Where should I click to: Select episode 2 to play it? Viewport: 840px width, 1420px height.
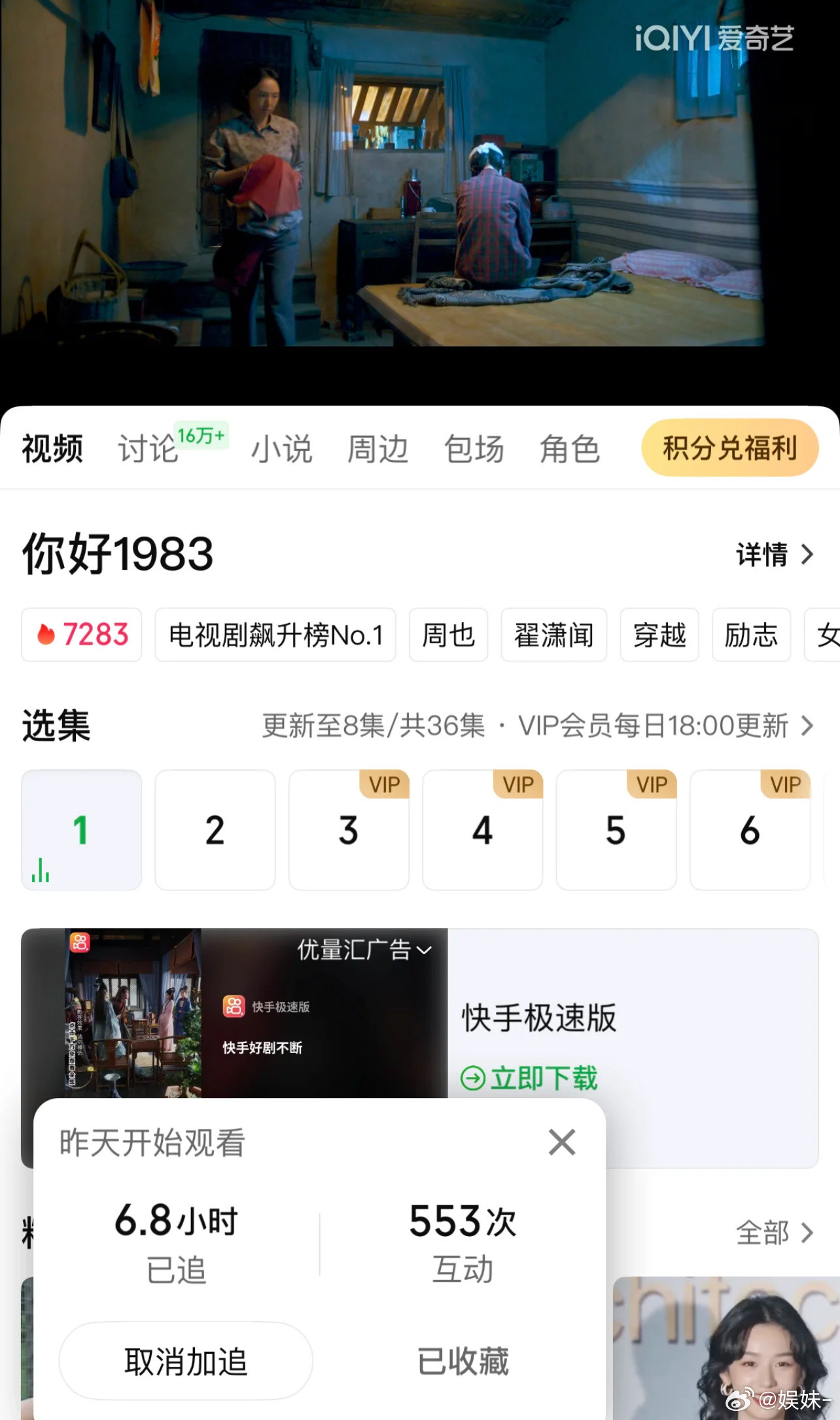pos(215,831)
